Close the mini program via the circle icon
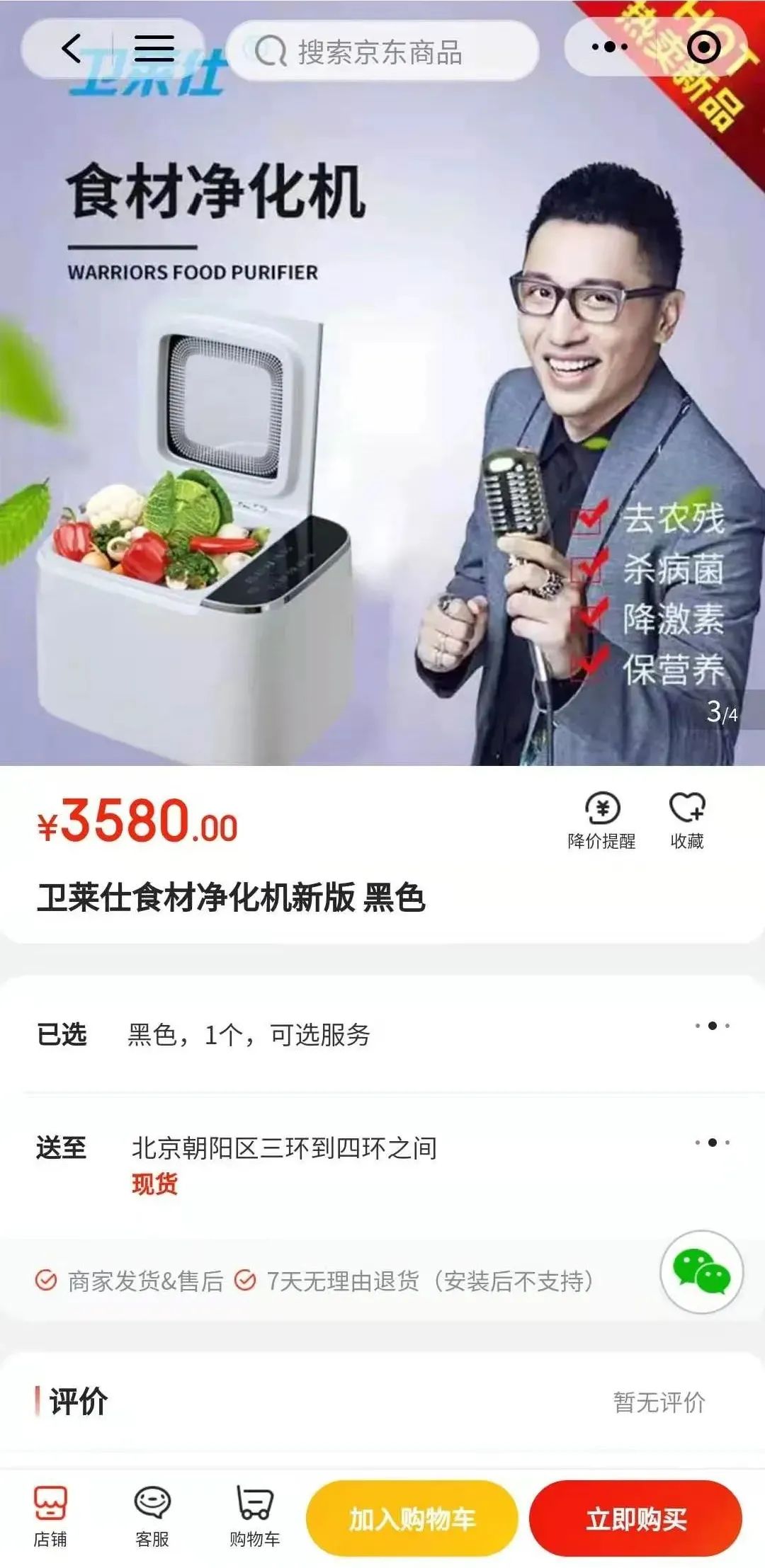 703,47
